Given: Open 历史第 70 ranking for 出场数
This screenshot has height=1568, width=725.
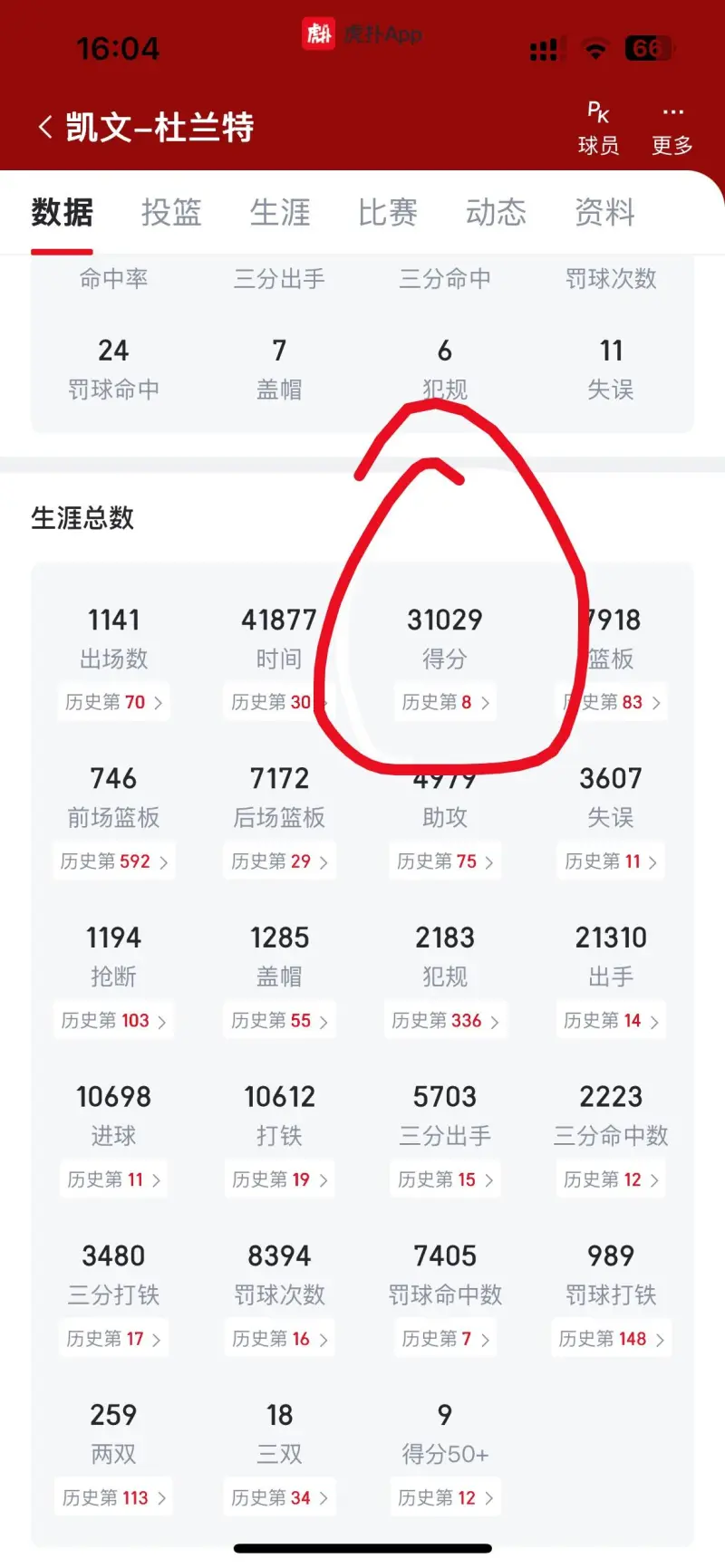Looking at the screenshot, I should click(x=113, y=702).
